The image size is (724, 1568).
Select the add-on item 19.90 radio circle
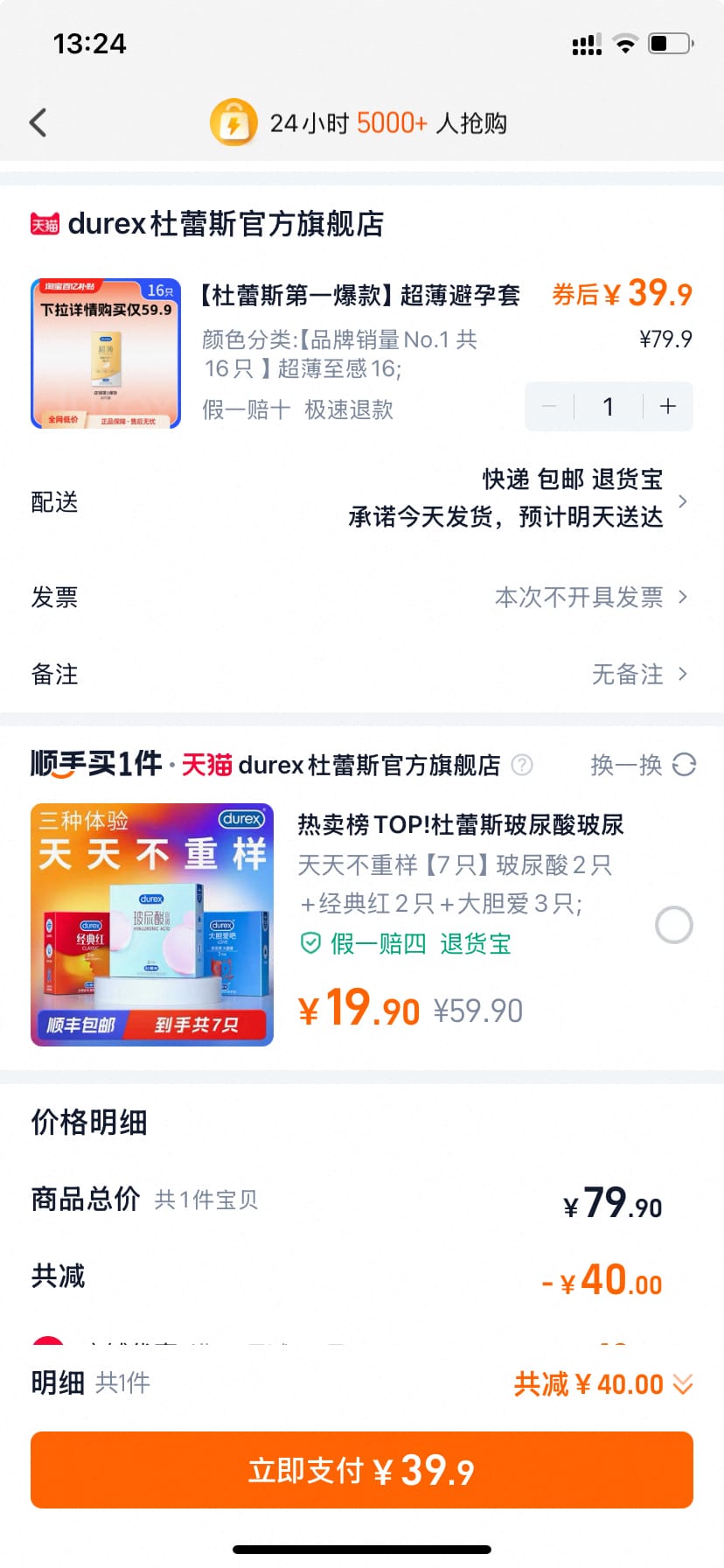[x=673, y=925]
